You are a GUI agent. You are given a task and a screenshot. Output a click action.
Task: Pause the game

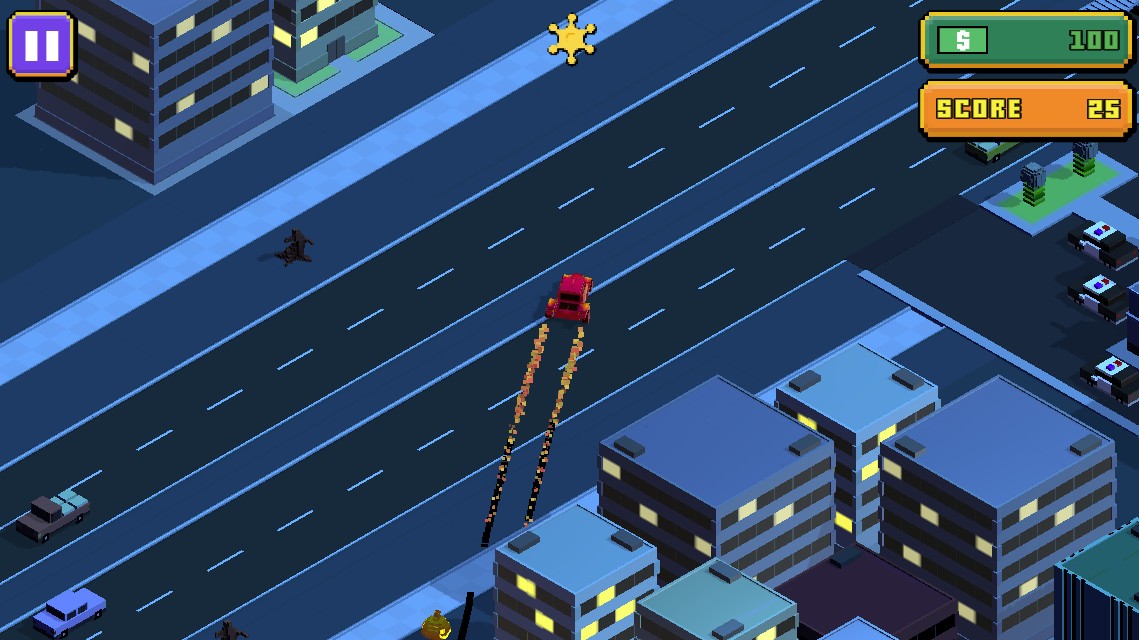41,45
